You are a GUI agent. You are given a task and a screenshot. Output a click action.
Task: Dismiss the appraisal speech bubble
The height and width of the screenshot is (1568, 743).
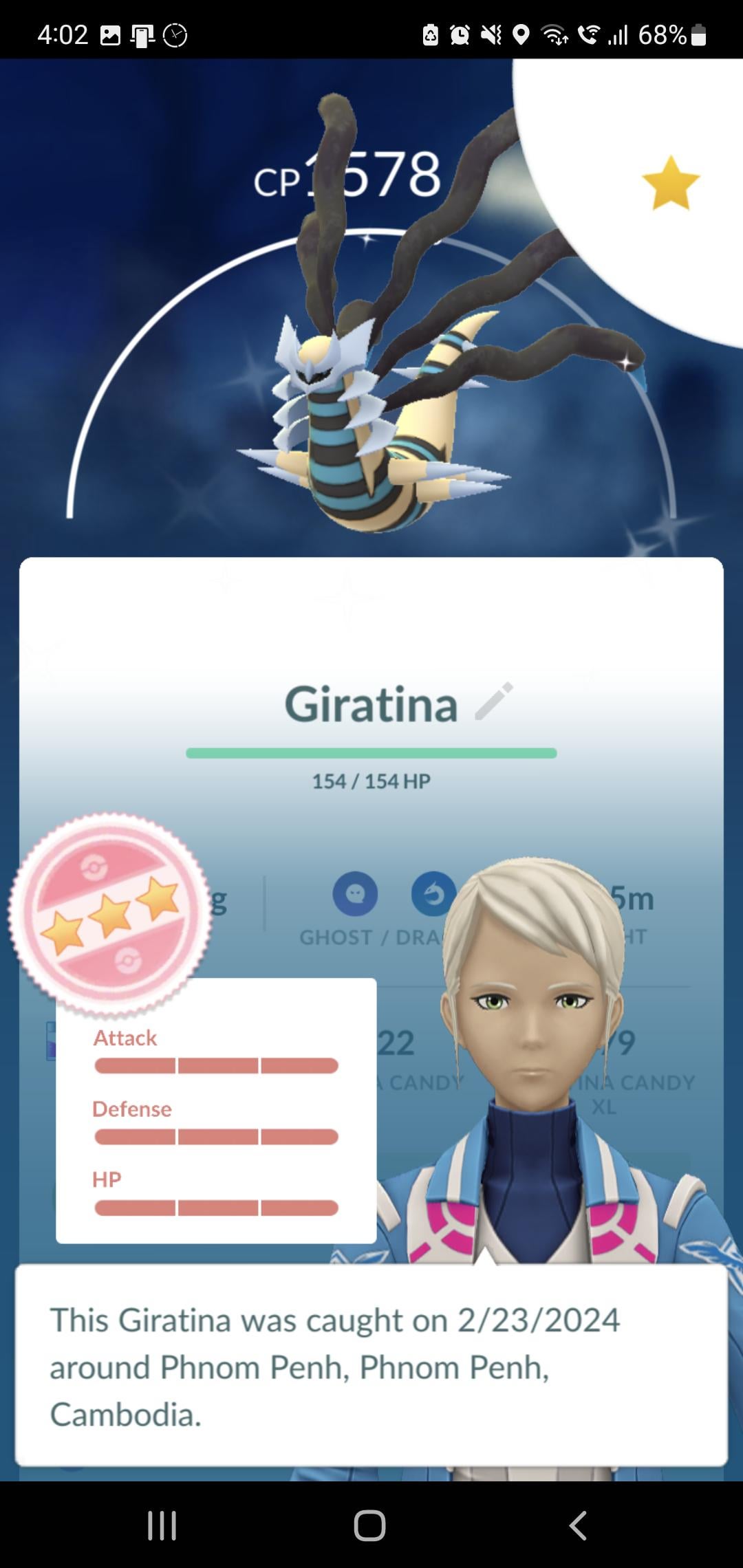point(371,1366)
